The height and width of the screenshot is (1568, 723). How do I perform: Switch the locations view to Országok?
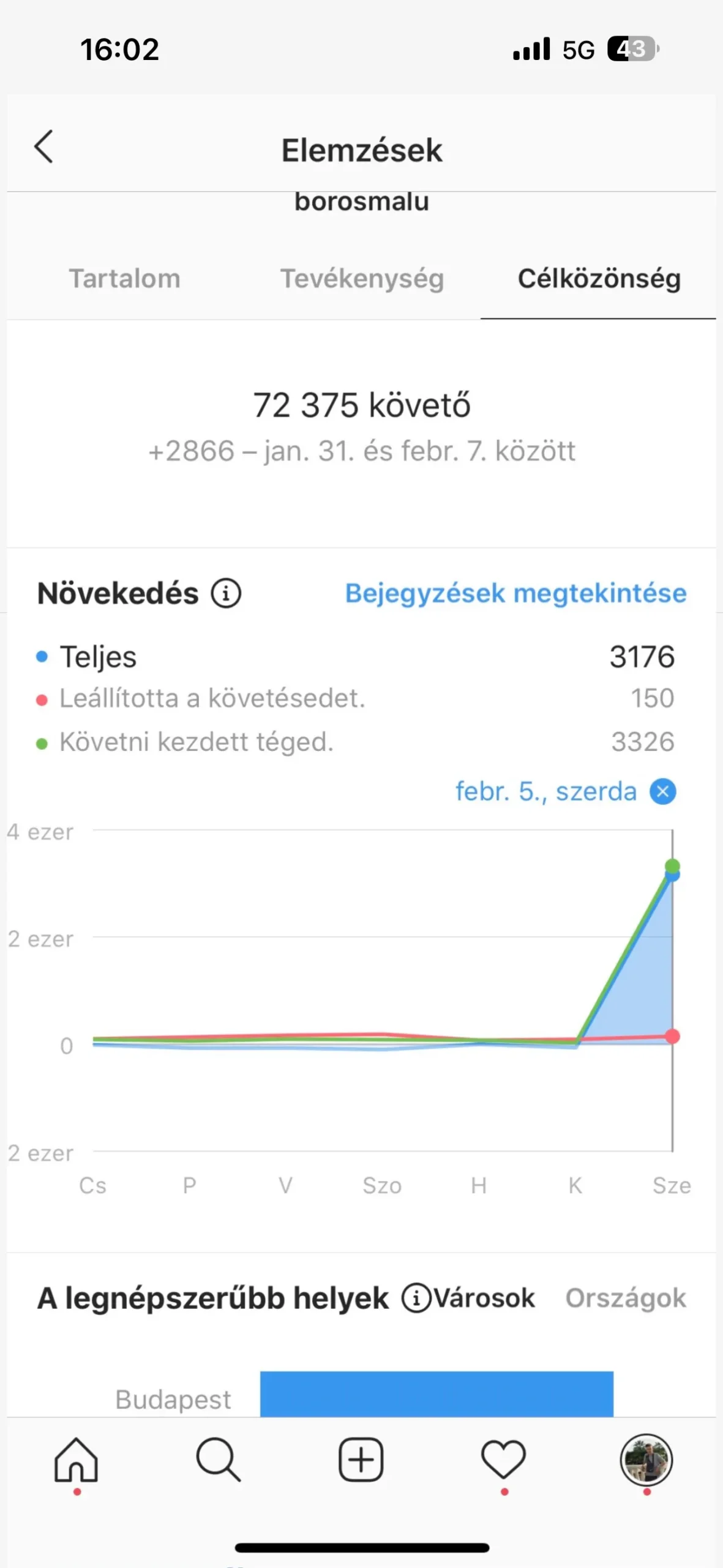point(625,1298)
